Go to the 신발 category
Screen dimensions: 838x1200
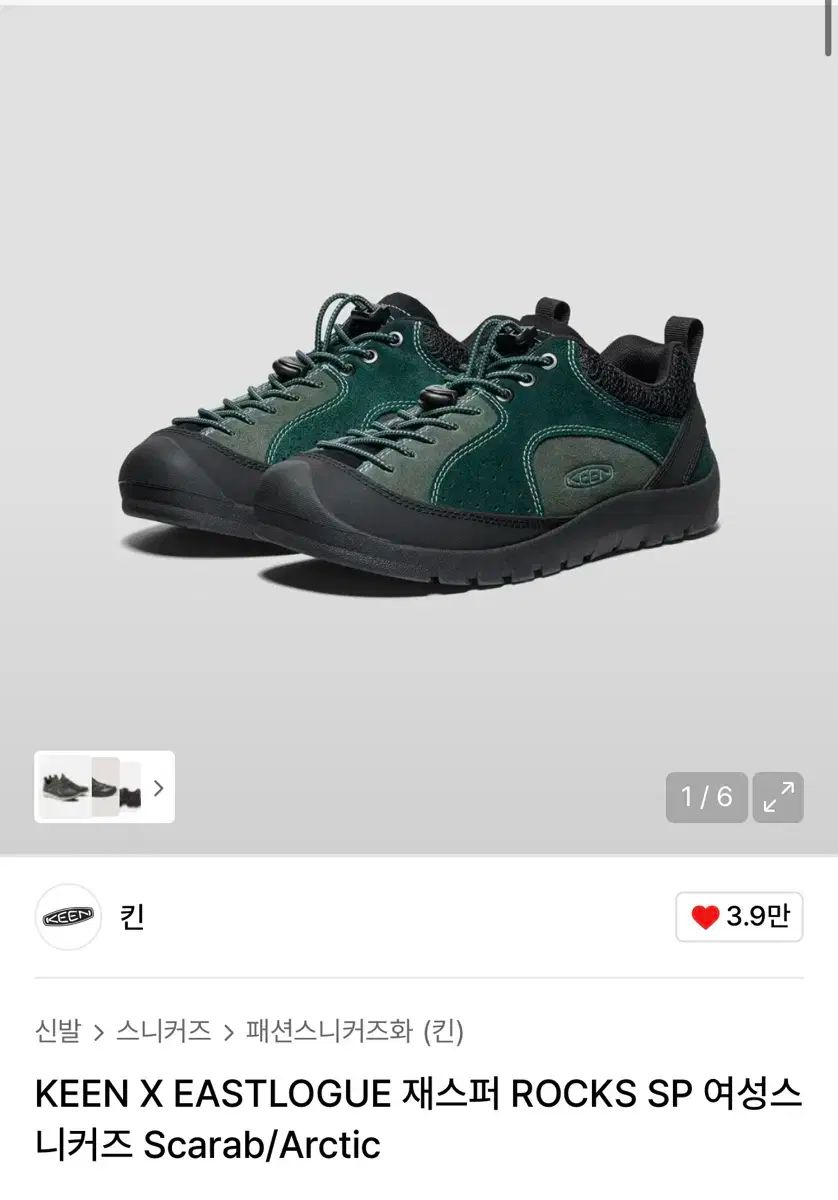57,1031
